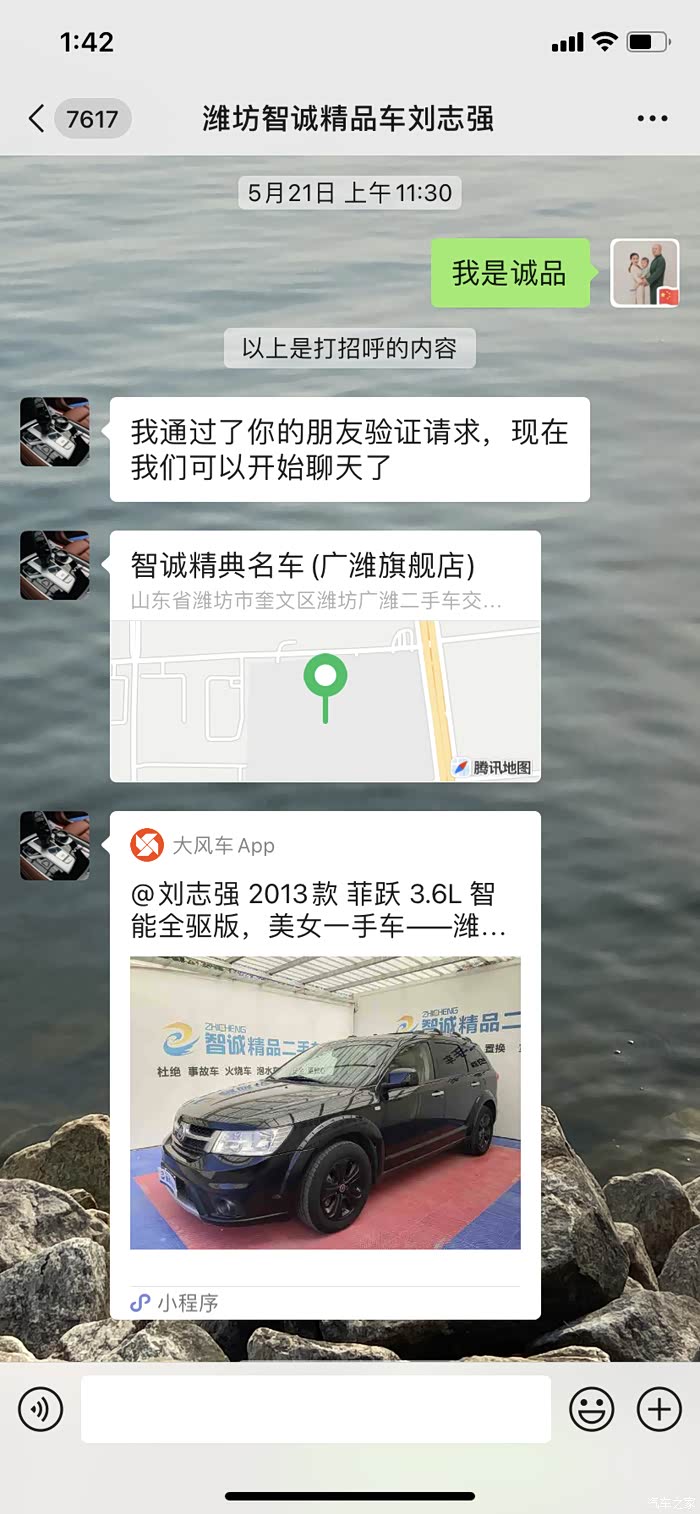Screen dimensions: 700x1514
Task: Open own profile avatar beside 我是诚品
Action: (645, 273)
